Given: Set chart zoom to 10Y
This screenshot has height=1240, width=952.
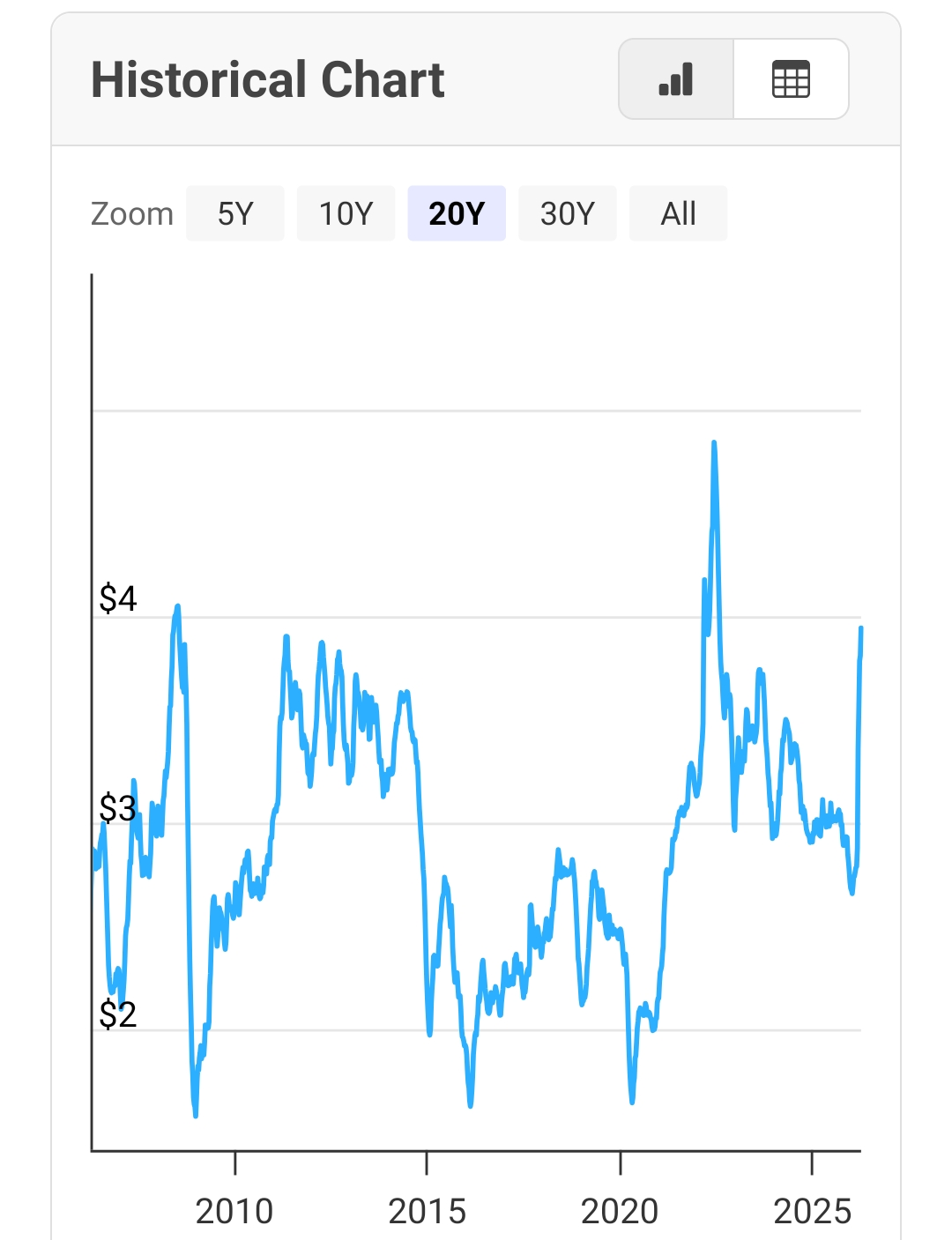Looking at the screenshot, I should point(346,213).
